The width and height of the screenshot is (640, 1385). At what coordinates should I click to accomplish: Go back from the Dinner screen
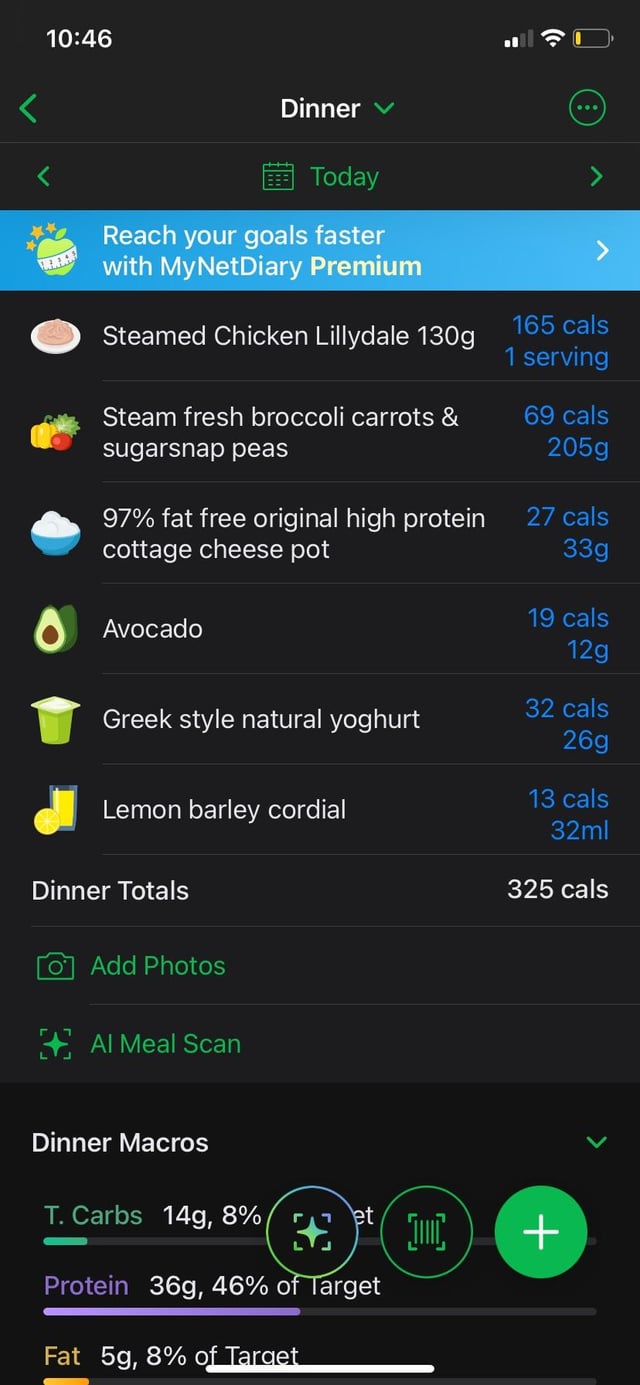(x=30, y=108)
